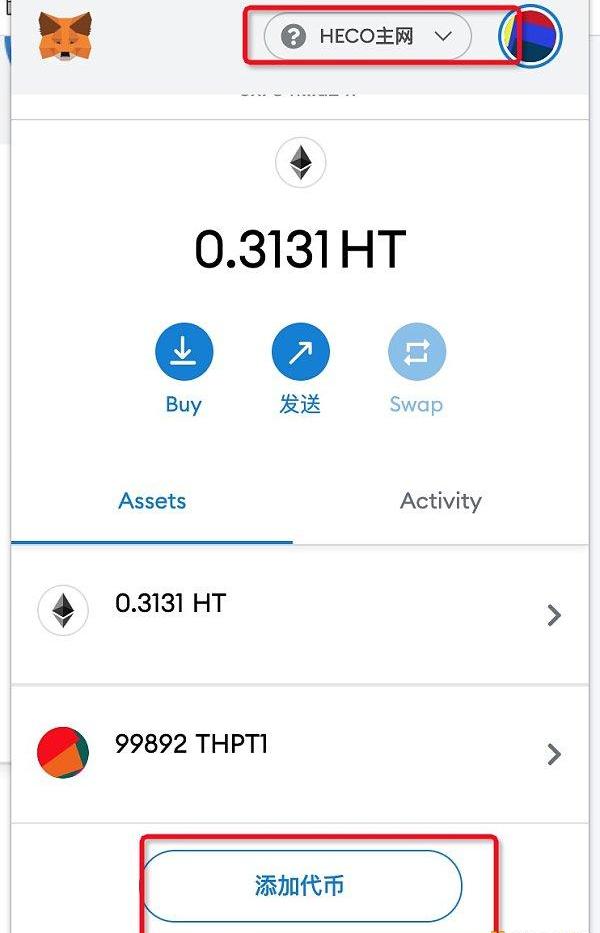This screenshot has width=600, height=933.
Task: Switch to the Activity tab
Action: point(440,501)
